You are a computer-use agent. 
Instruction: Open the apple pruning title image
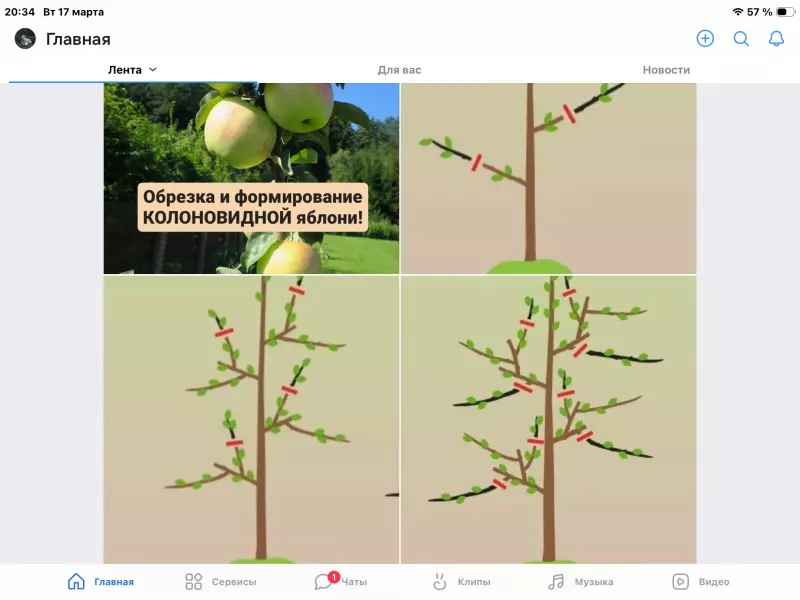point(251,178)
